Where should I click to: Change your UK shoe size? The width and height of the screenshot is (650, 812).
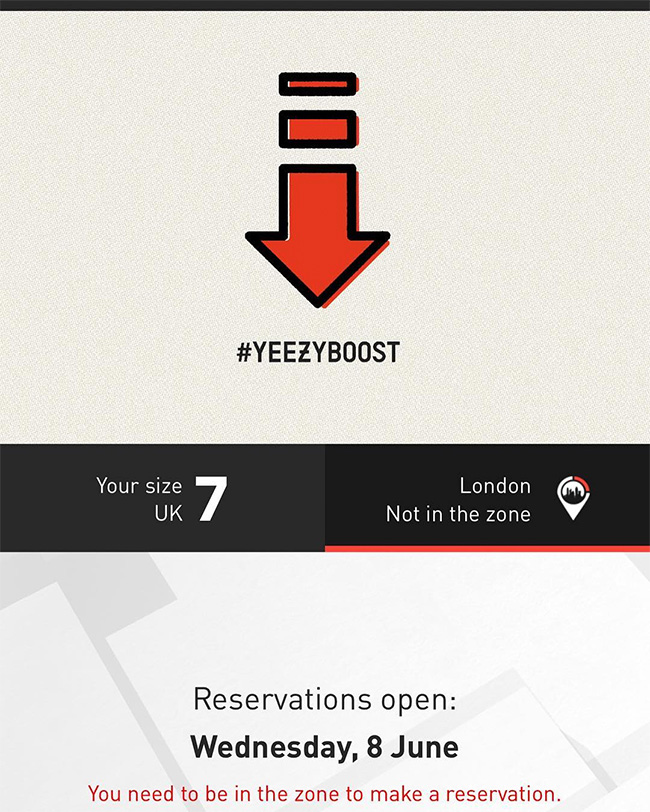pyautogui.click(x=162, y=498)
